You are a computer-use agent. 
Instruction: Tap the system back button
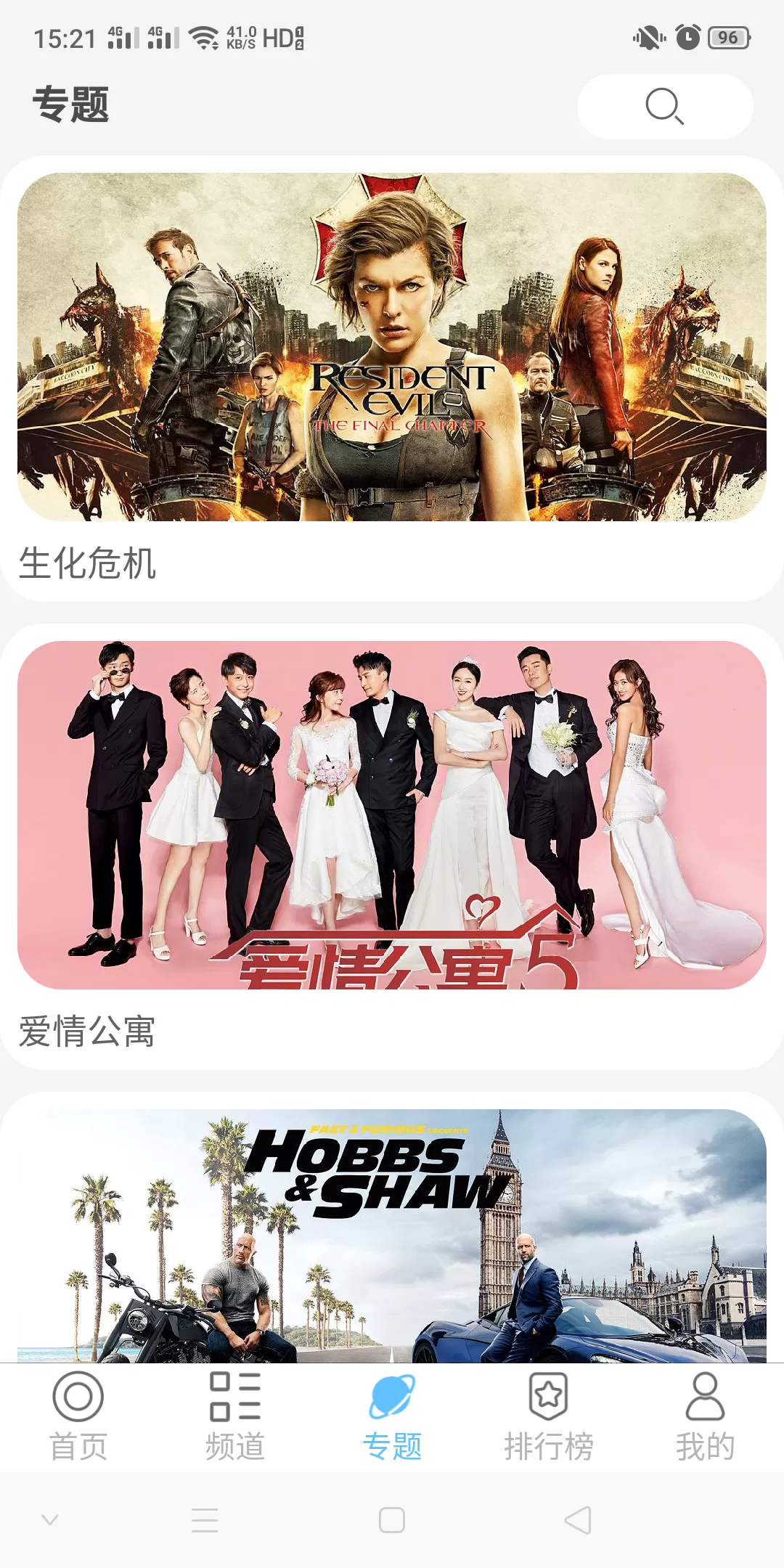pos(578,1520)
